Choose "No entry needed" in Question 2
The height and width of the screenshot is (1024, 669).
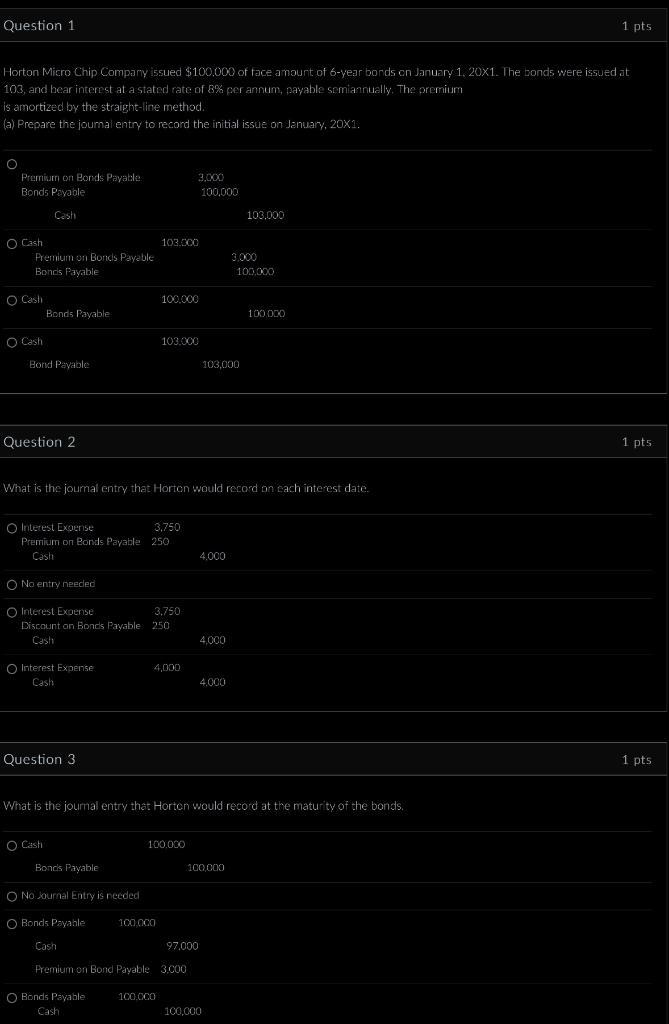pyautogui.click(x=11, y=584)
